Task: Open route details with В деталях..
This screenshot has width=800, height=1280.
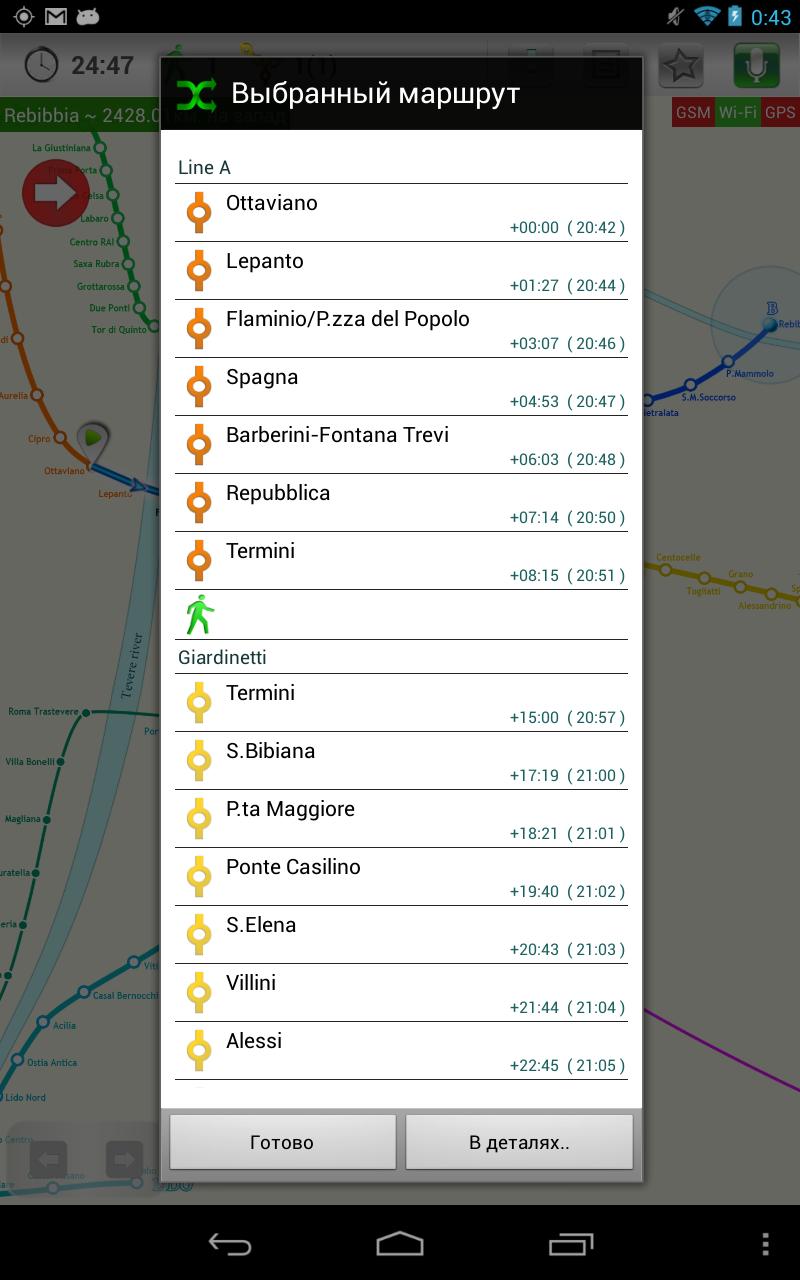Action: point(519,1142)
